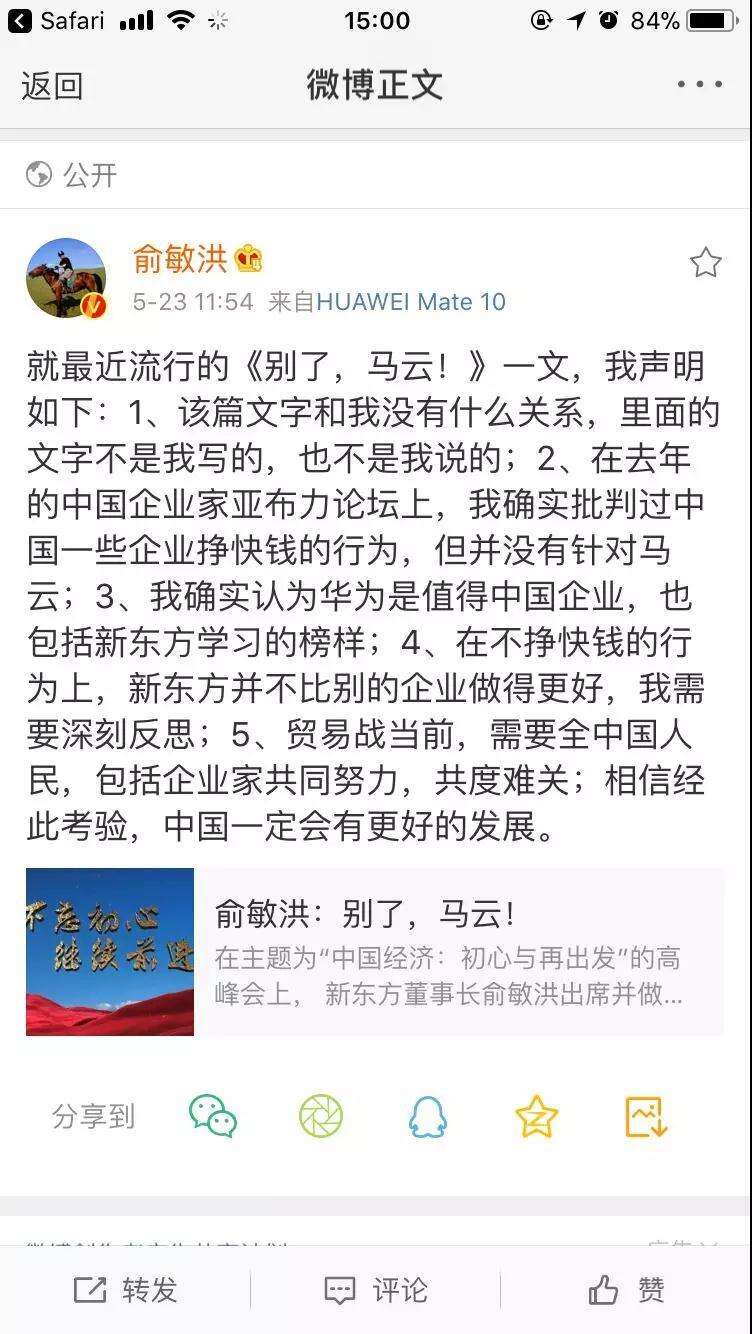Screen dimensions: 752x1334
Task: Share to WeChat Moments
Action: [321, 1116]
